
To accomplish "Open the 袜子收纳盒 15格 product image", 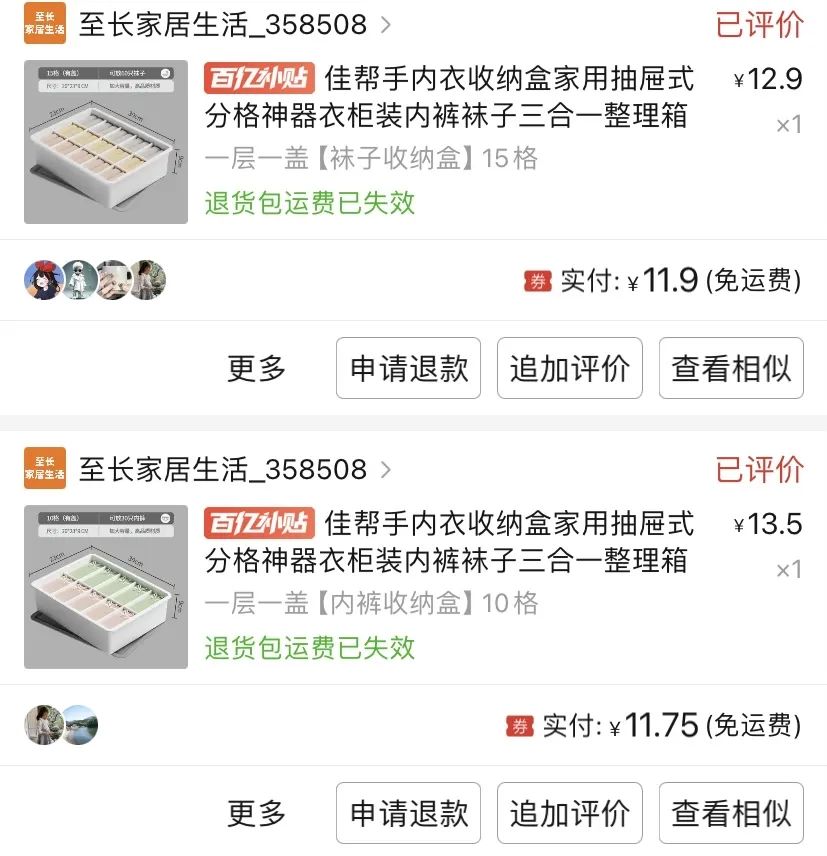I will point(106,142).
